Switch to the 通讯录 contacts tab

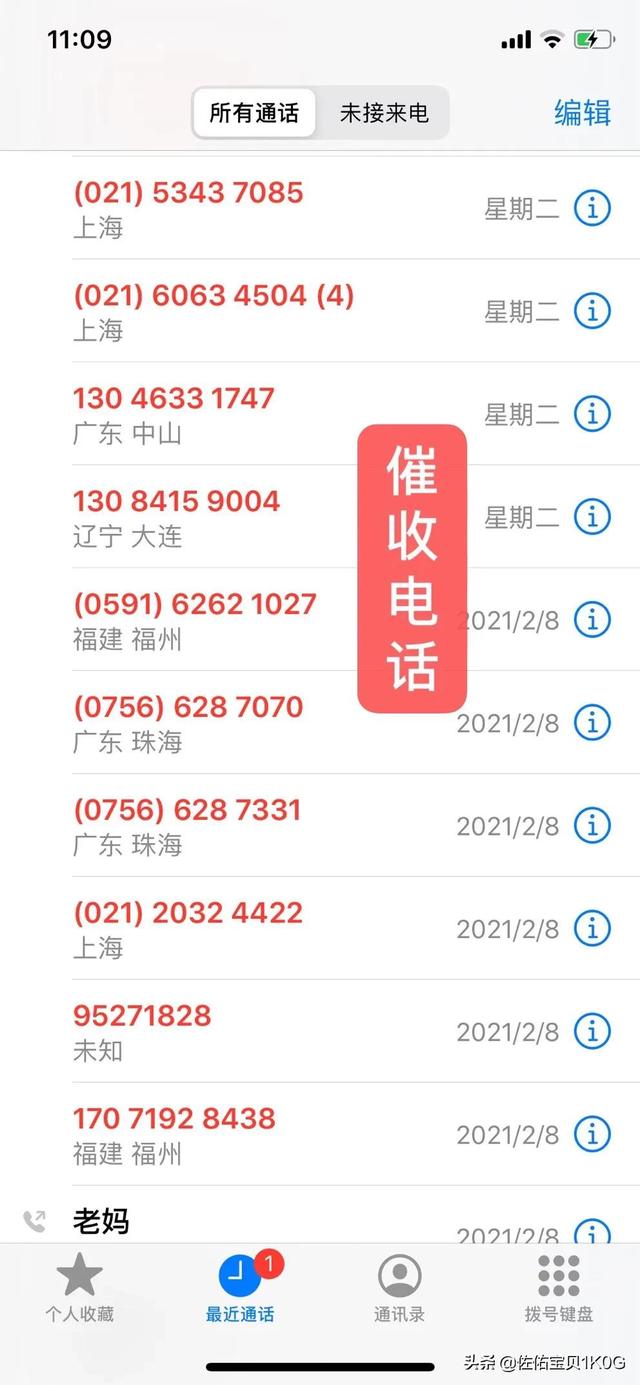pyautogui.click(x=400, y=1289)
